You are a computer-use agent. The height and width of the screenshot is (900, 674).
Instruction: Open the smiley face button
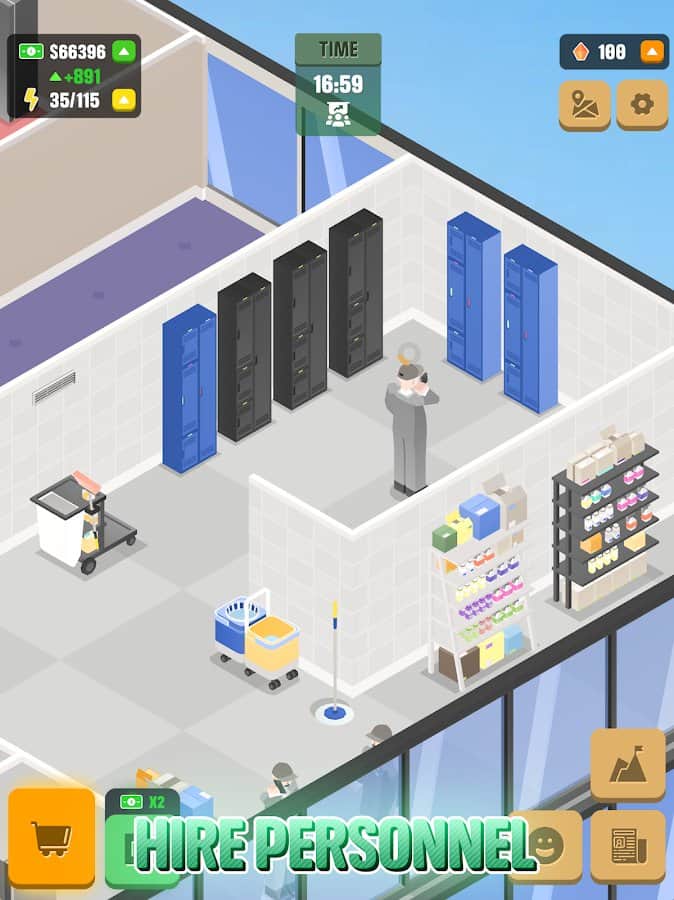point(548,845)
